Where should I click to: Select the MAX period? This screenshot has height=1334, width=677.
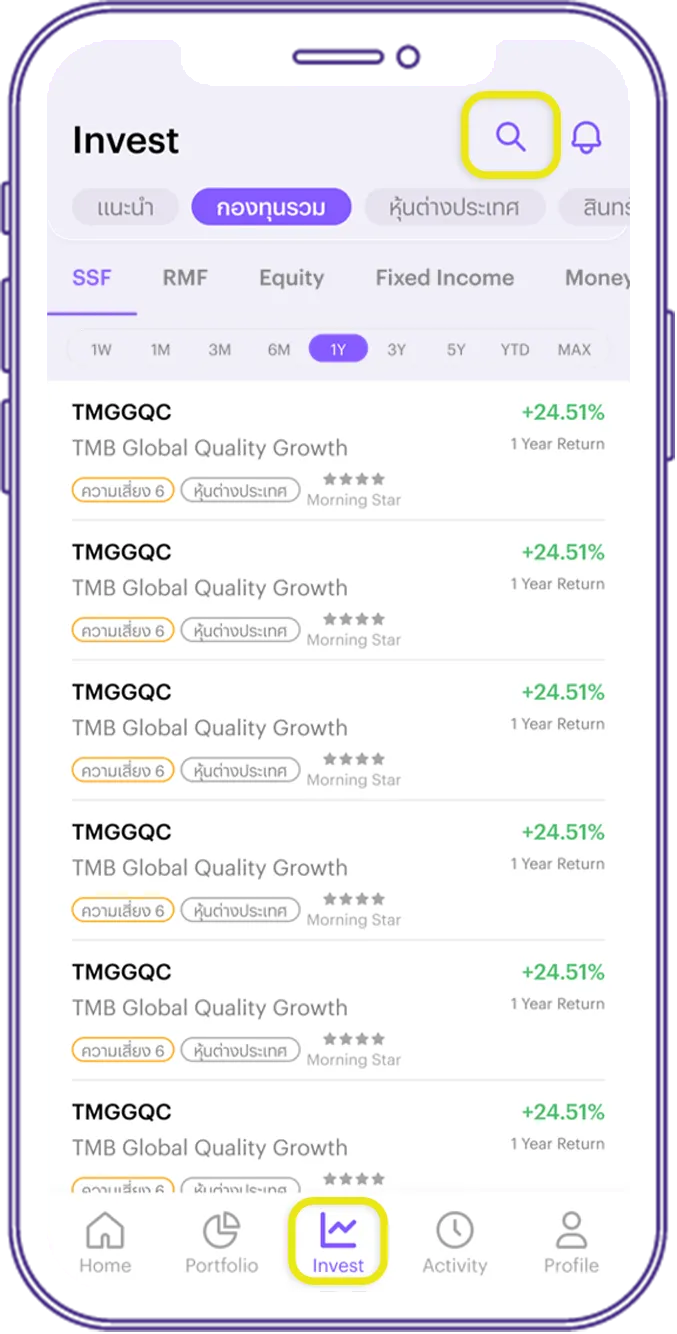coord(574,349)
